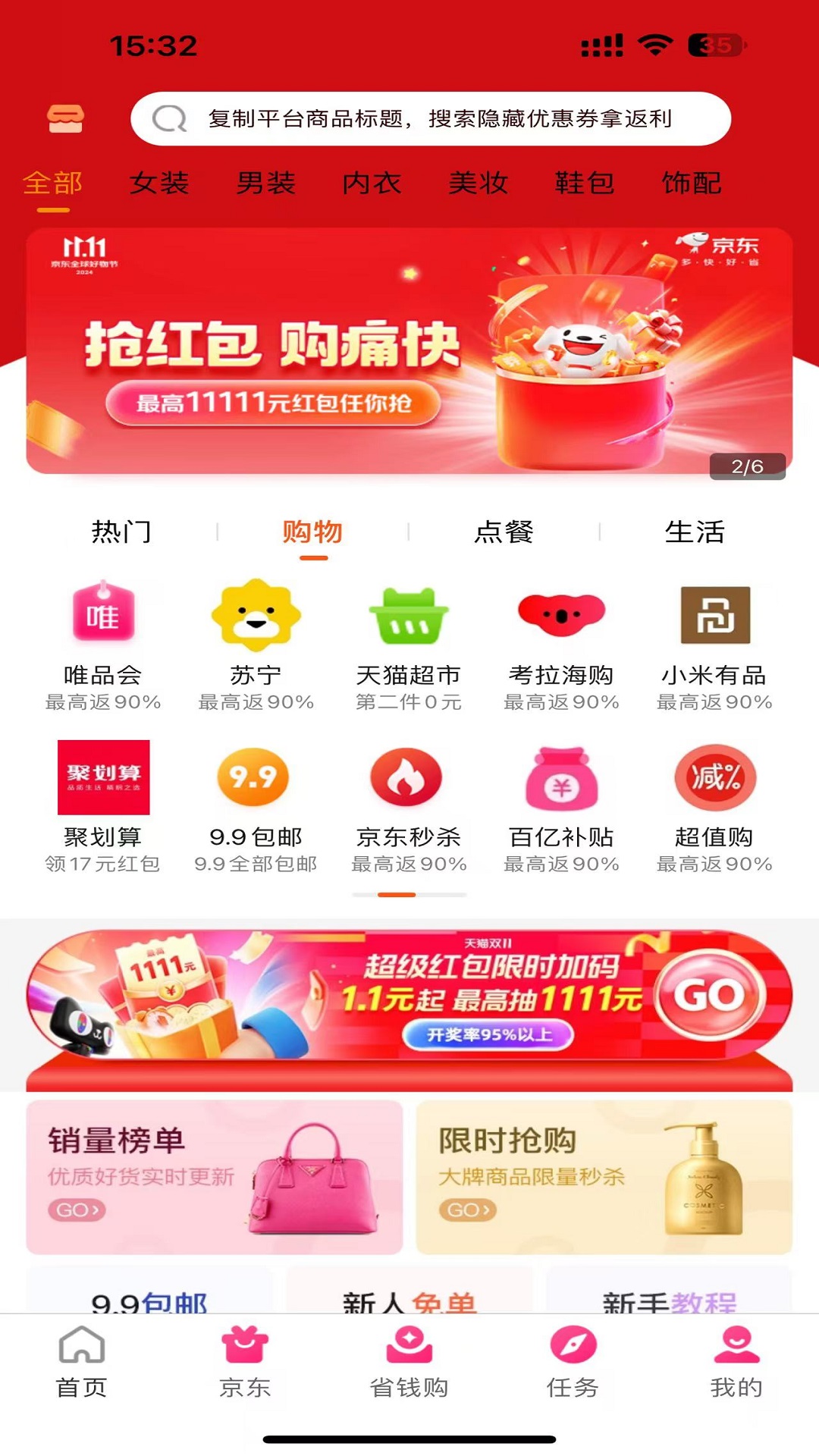Switch to the 热门 section

tap(121, 532)
